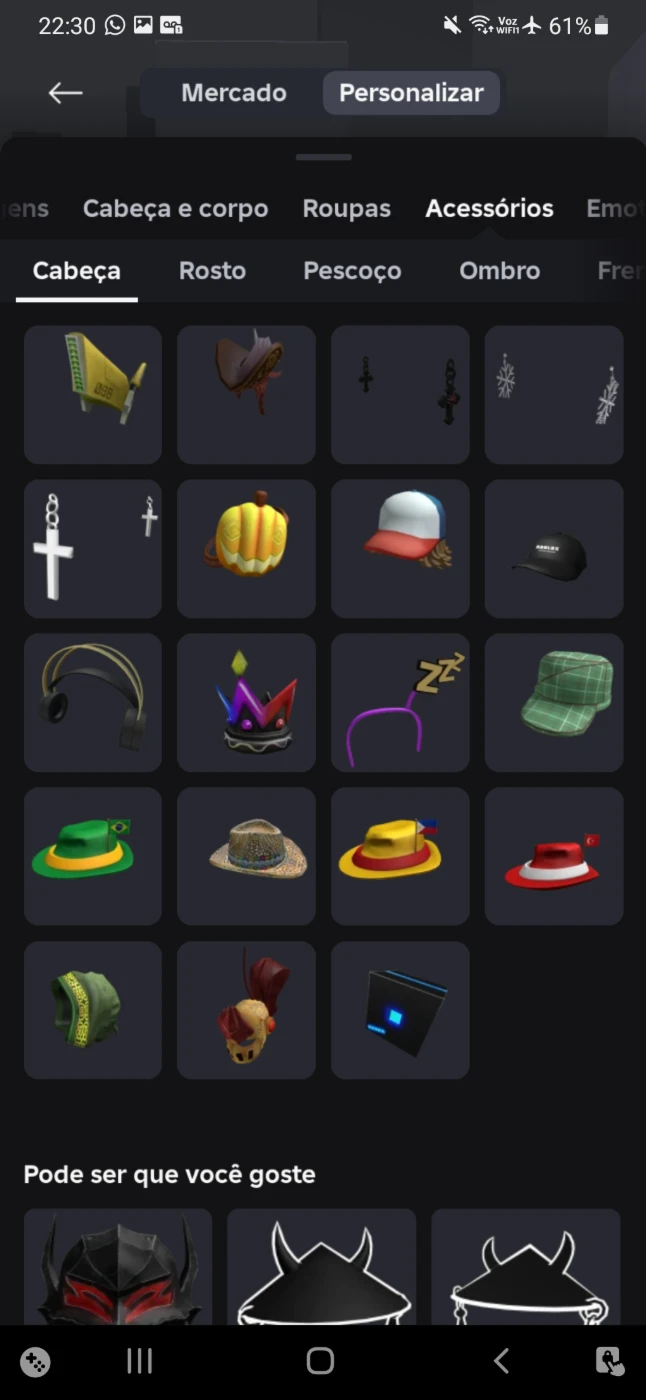Equip the red and white trucker cap
Screen dimensions: 646x1400
(x=400, y=548)
